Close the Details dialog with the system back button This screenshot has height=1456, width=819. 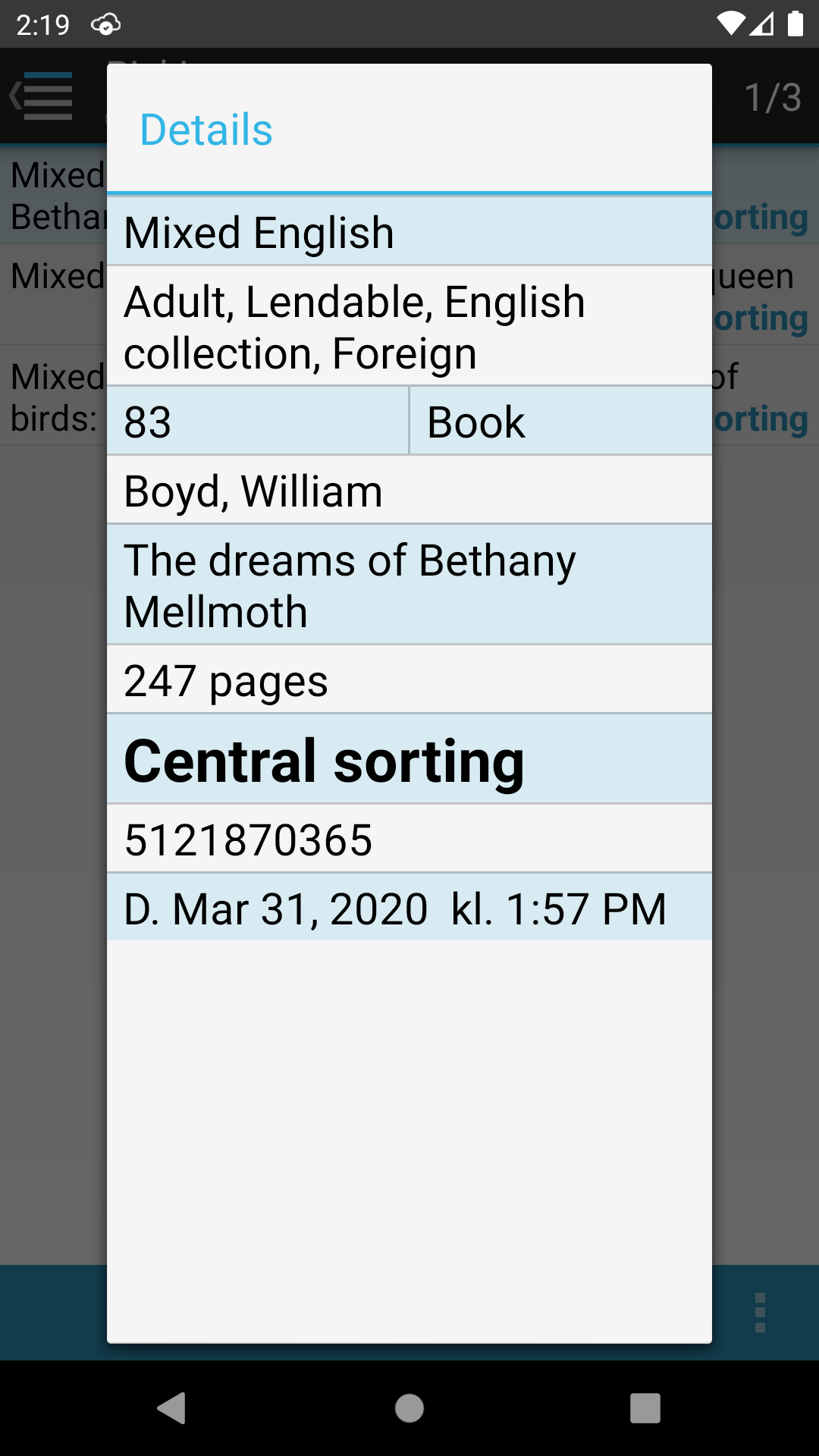tap(172, 1408)
